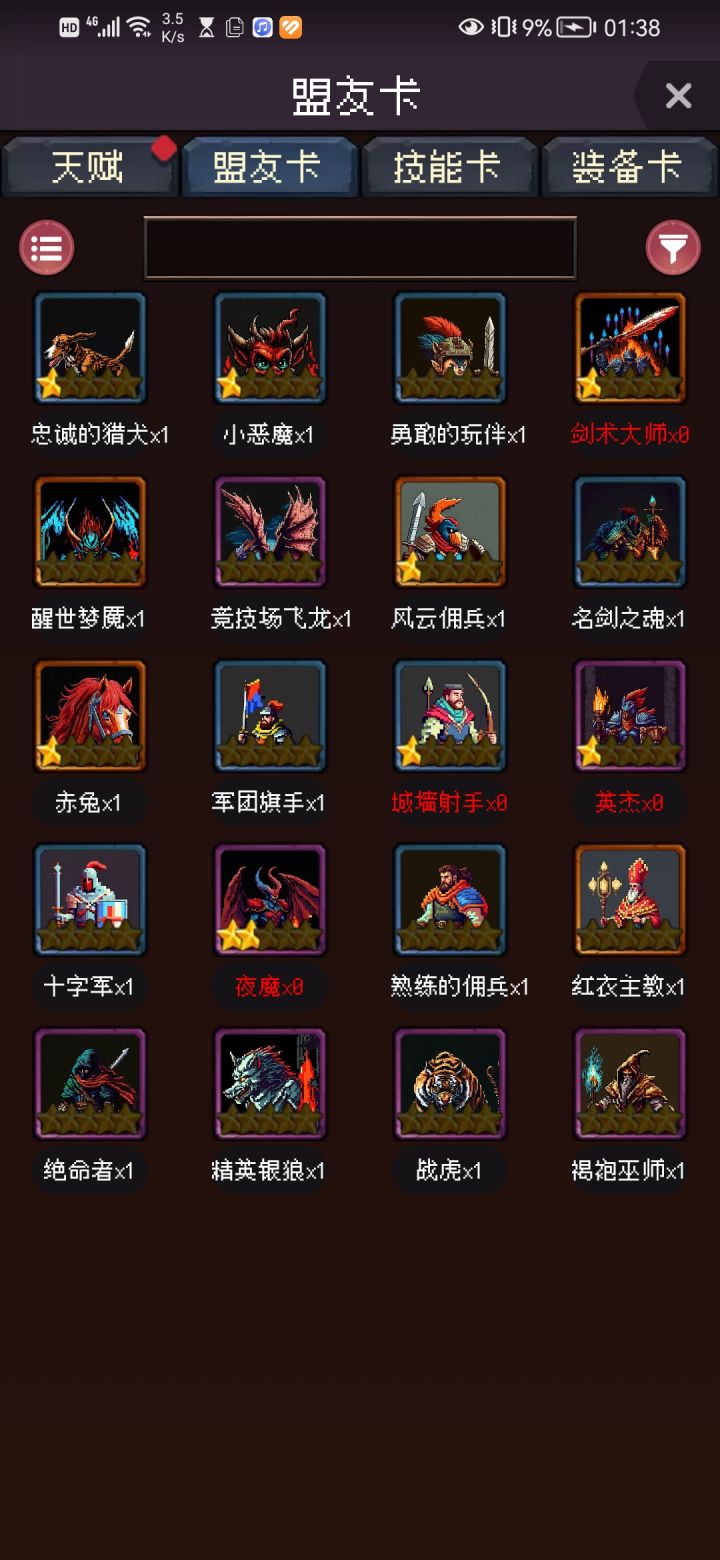
Task: Select the 小恶魔 card portrait
Action: (269, 347)
